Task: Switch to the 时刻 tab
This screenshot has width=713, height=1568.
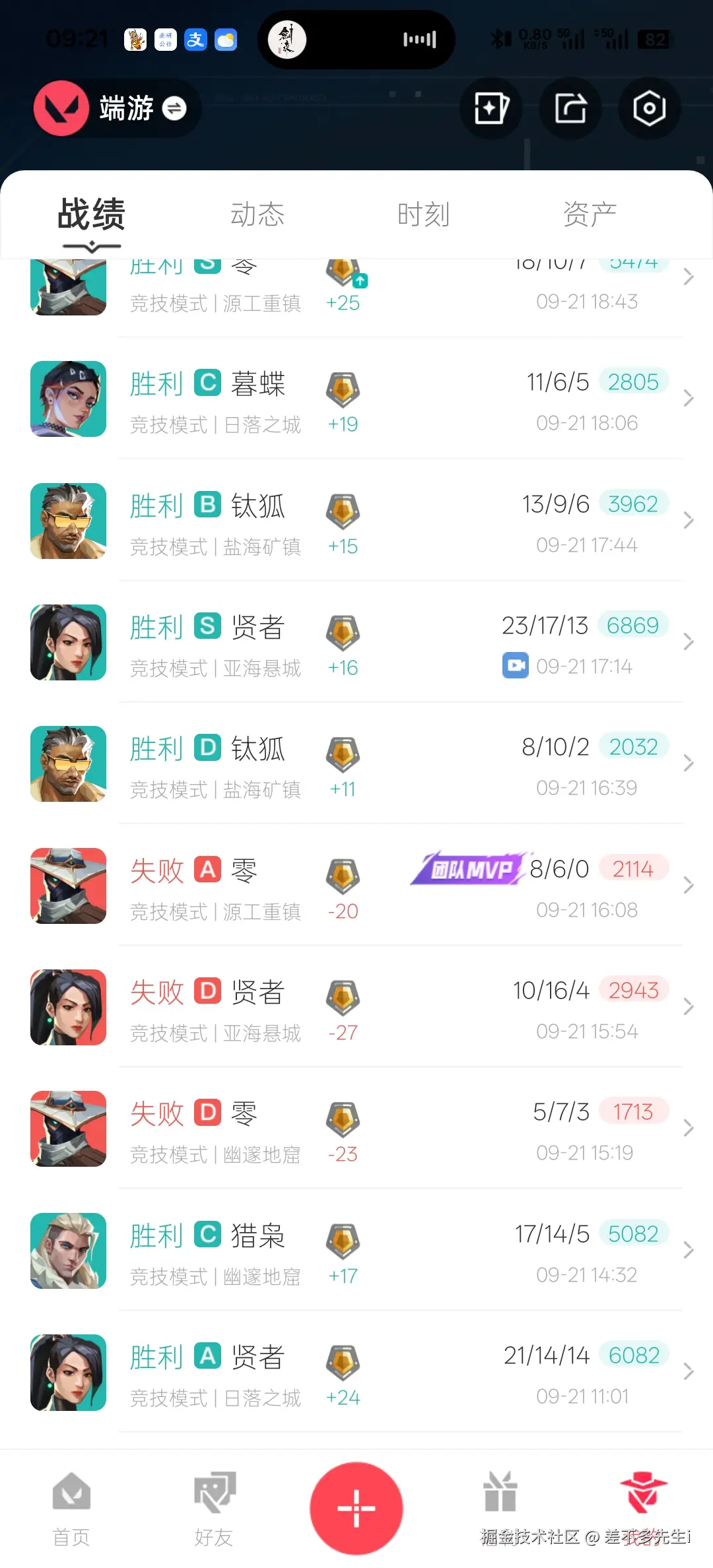Action: [x=424, y=213]
